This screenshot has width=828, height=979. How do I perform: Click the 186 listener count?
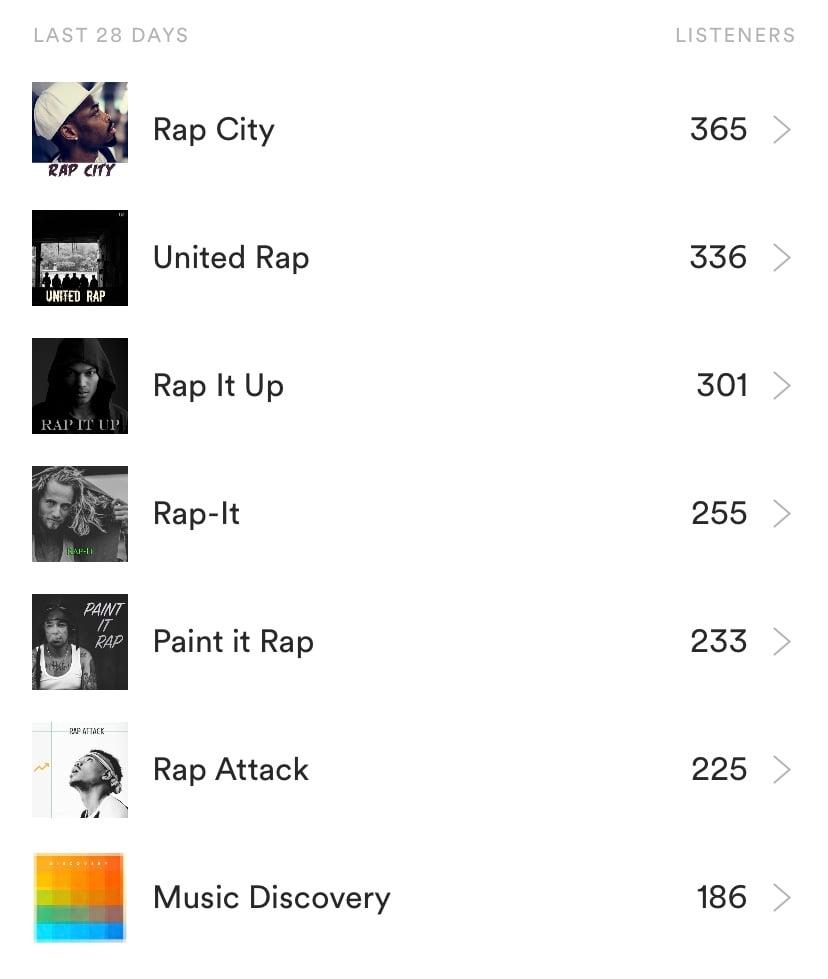point(720,897)
